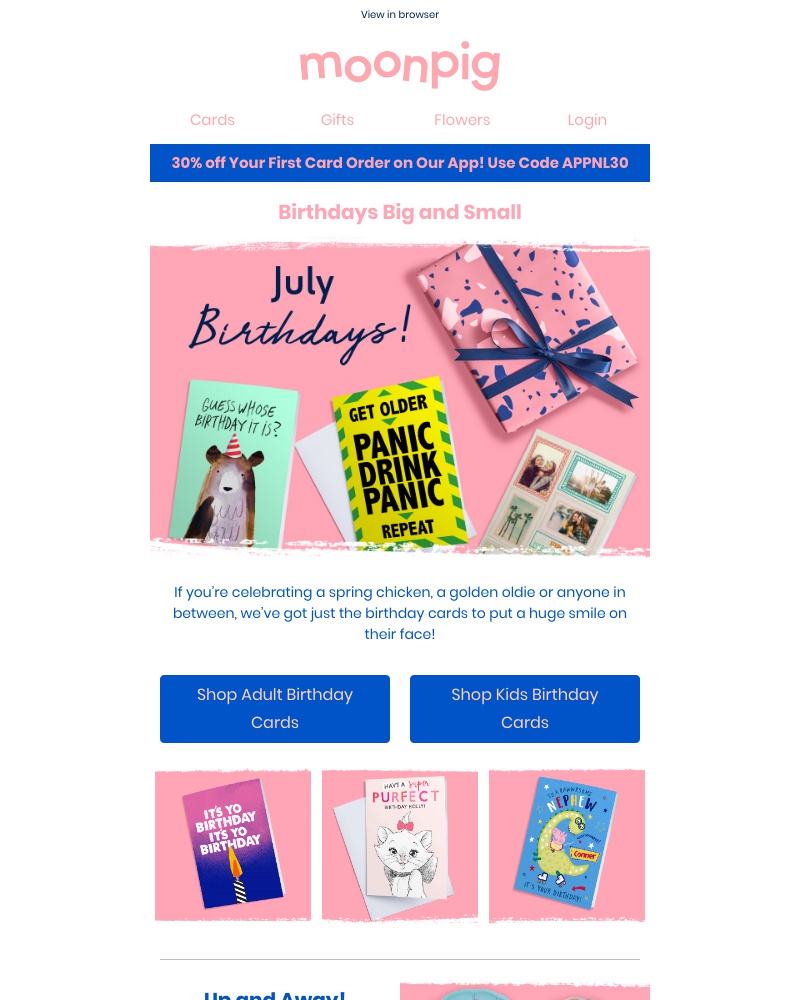The width and height of the screenshot is (800, 1000).
Task: Tap the moonpig logo
Action: pos(399,67)
